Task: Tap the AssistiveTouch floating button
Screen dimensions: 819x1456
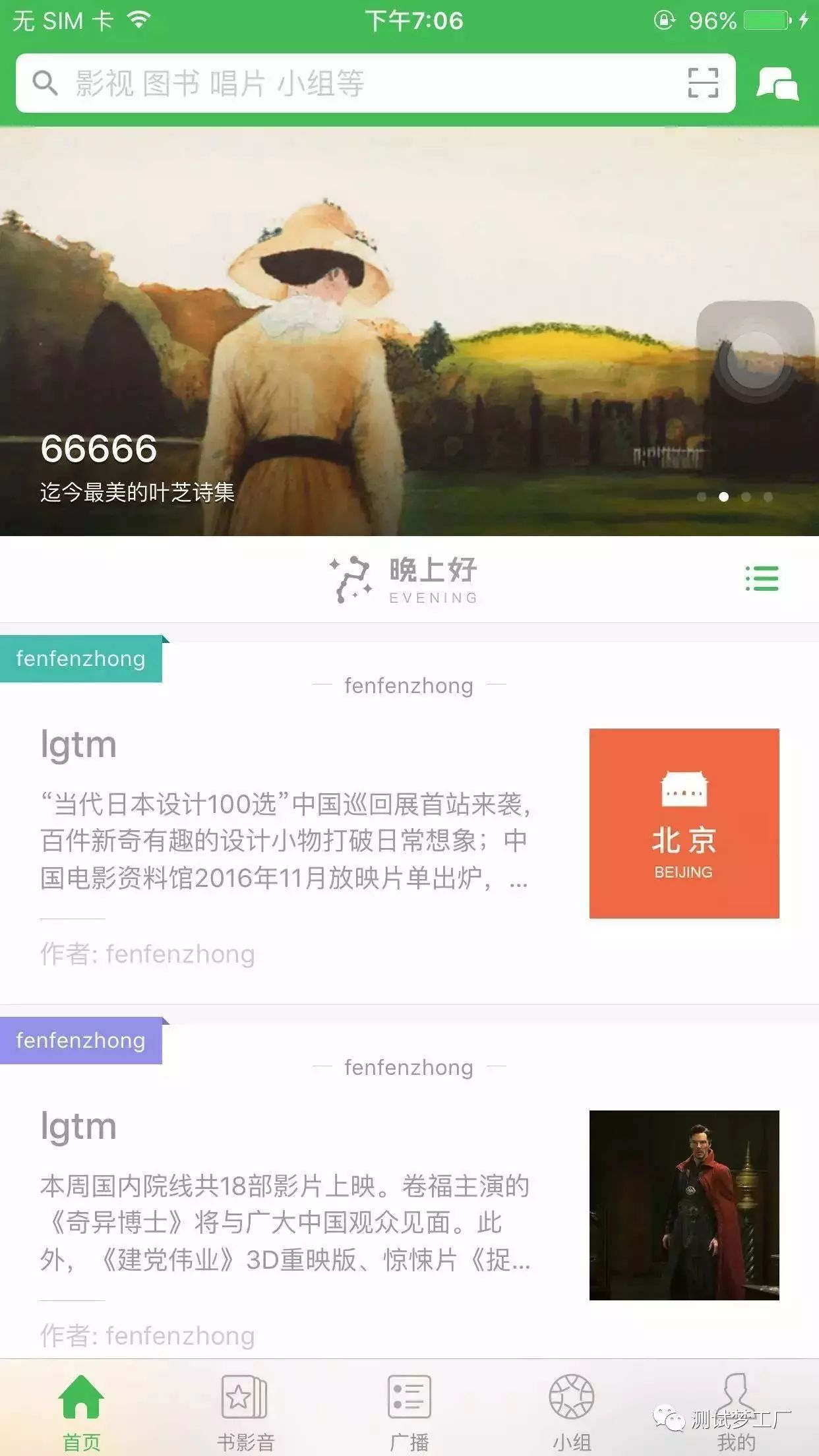Action: (x=755, y=359)
